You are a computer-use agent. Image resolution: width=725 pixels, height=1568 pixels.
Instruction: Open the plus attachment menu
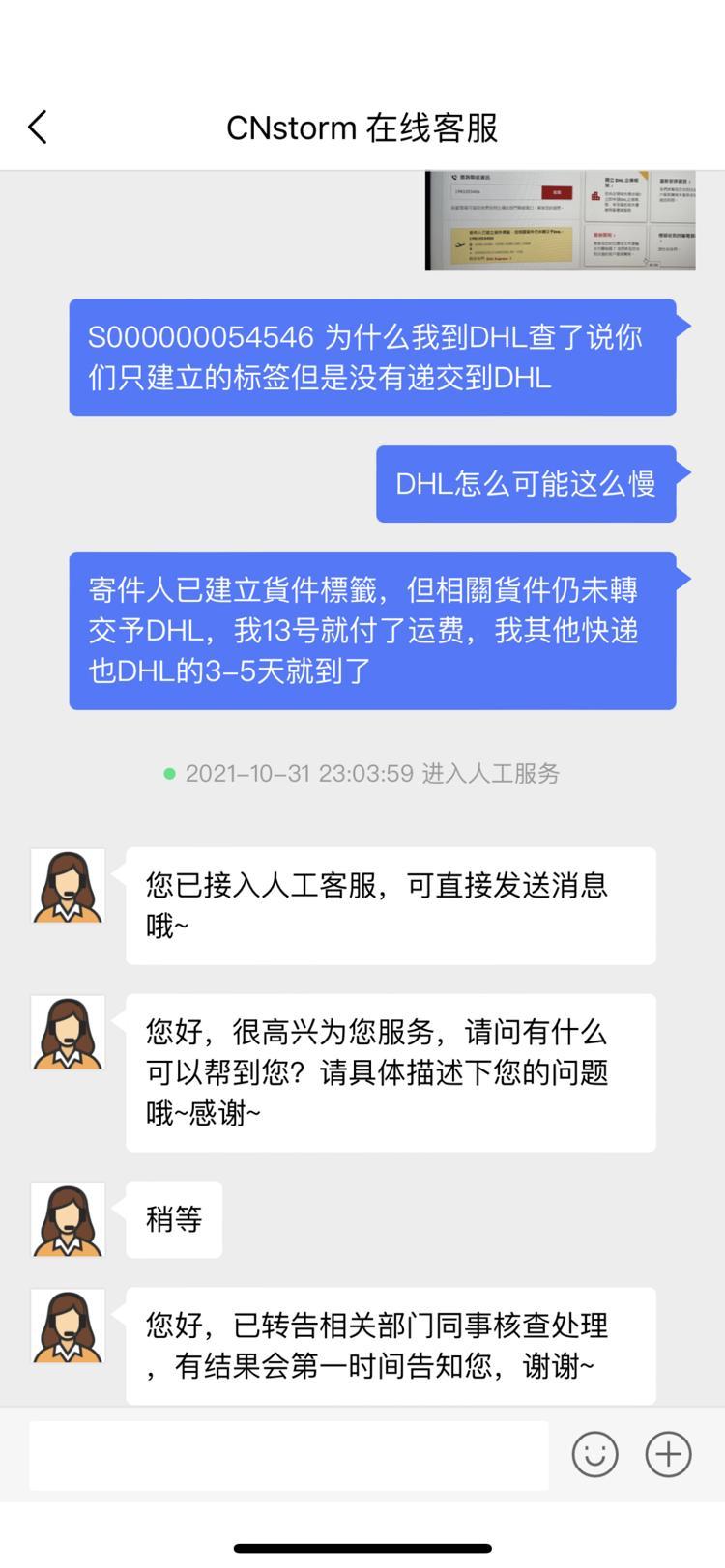[x=668, y=1454]
